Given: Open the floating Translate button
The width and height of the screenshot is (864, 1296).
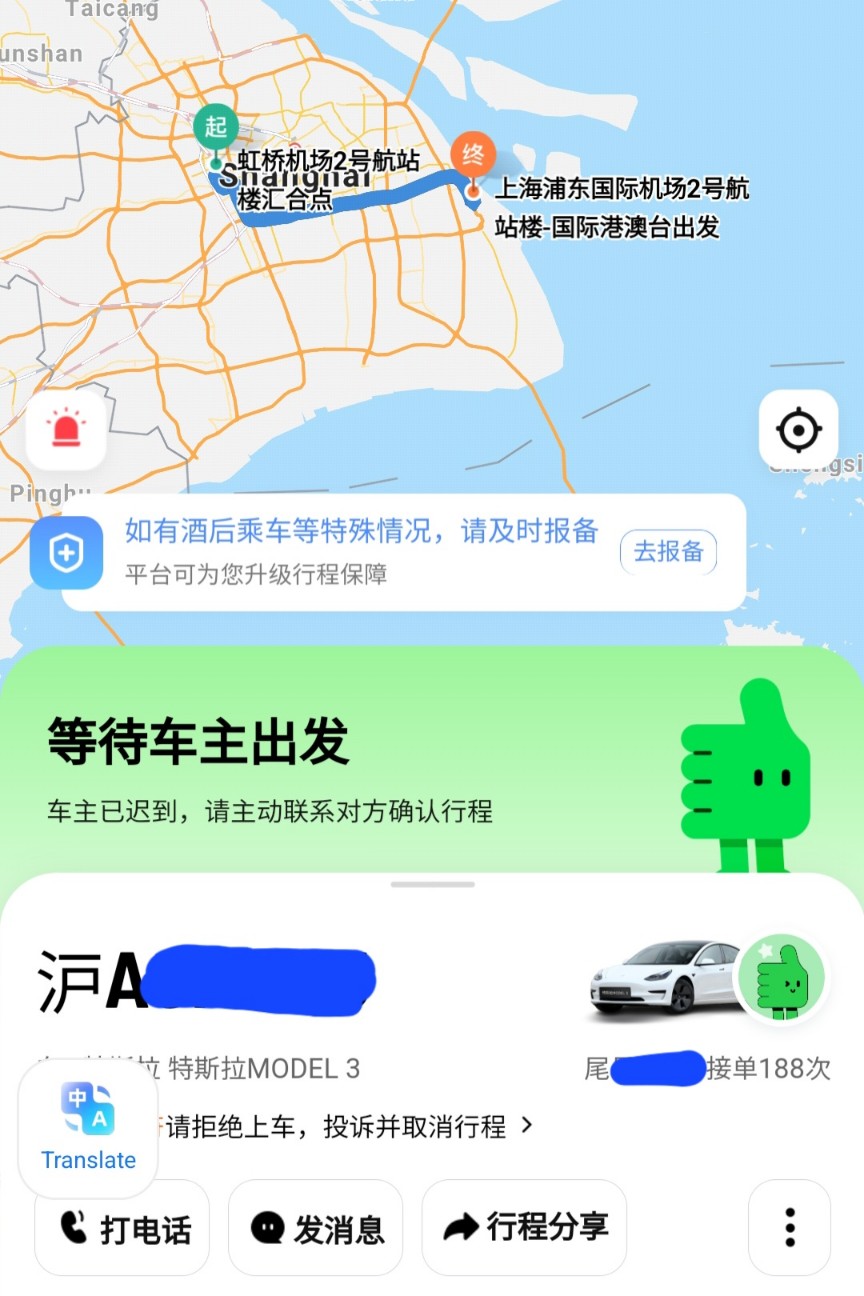Looking at the screenshot, I should tap(88, 1127).
